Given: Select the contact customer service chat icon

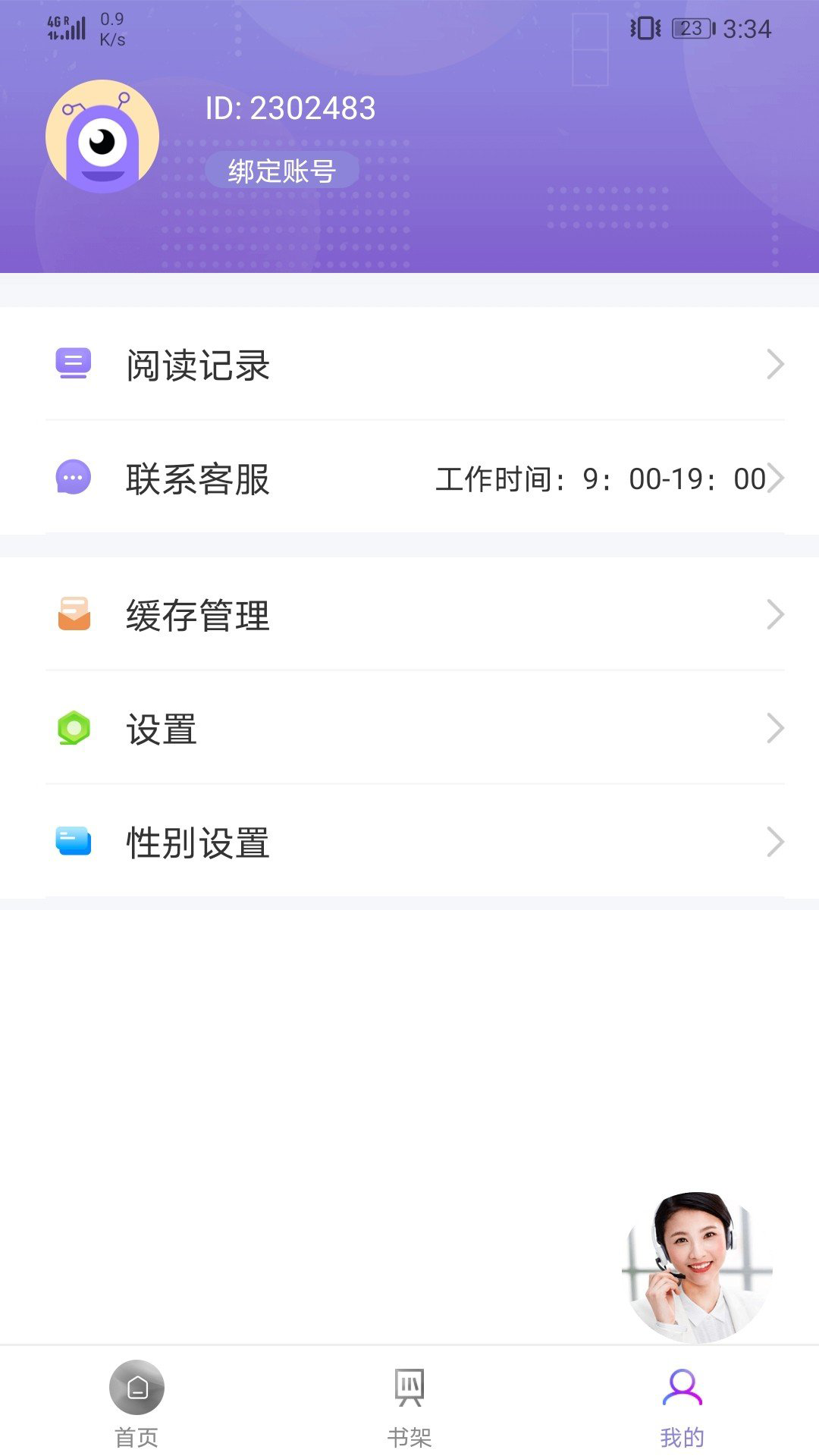Looking at the screenshot, I should pos(73,478).
